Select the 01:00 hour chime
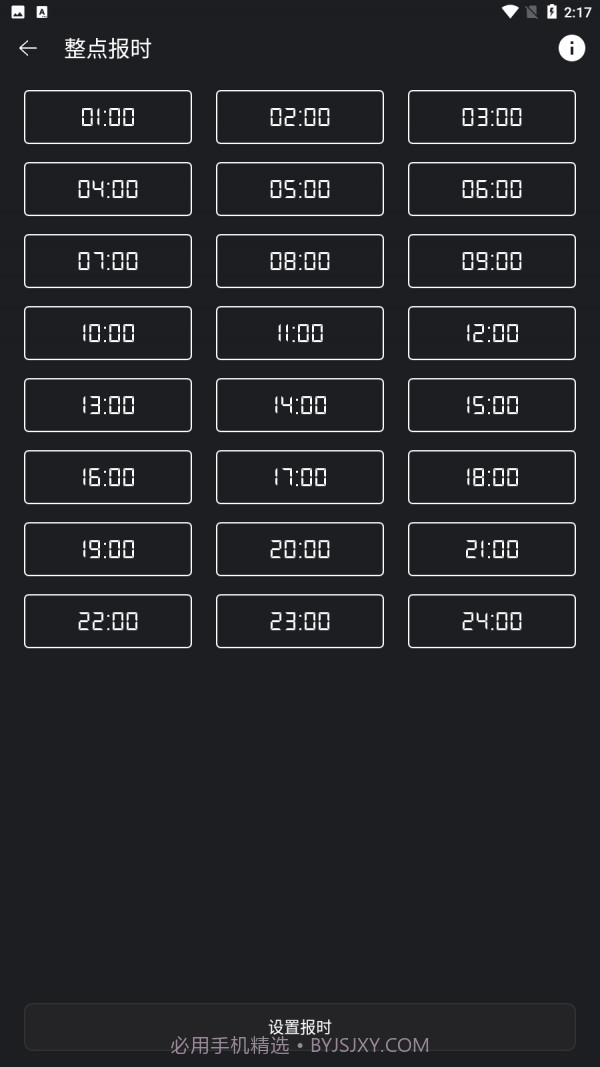This screenshot has height=1067, width=600. [x=108, y=117]
